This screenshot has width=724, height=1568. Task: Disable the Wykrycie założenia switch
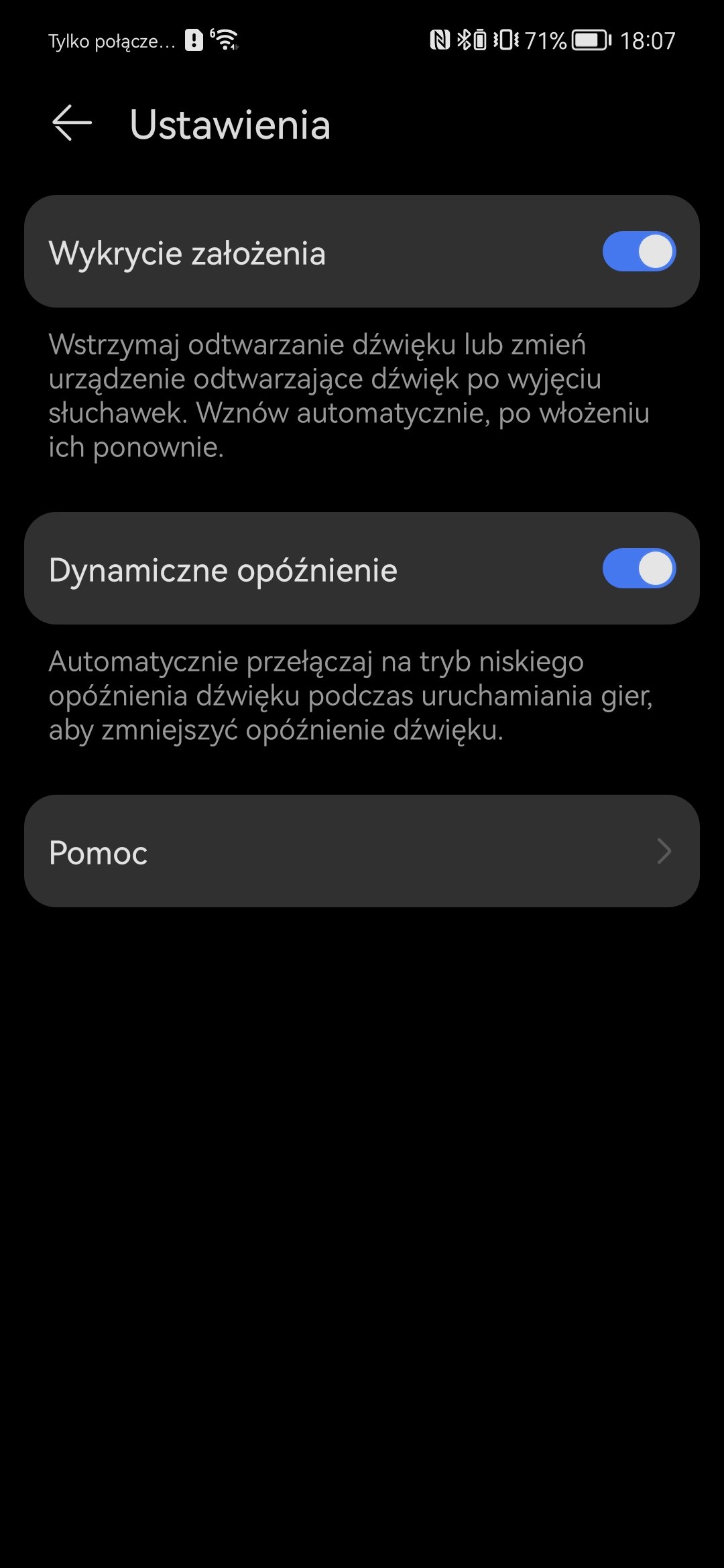click(x=639, y=252)
